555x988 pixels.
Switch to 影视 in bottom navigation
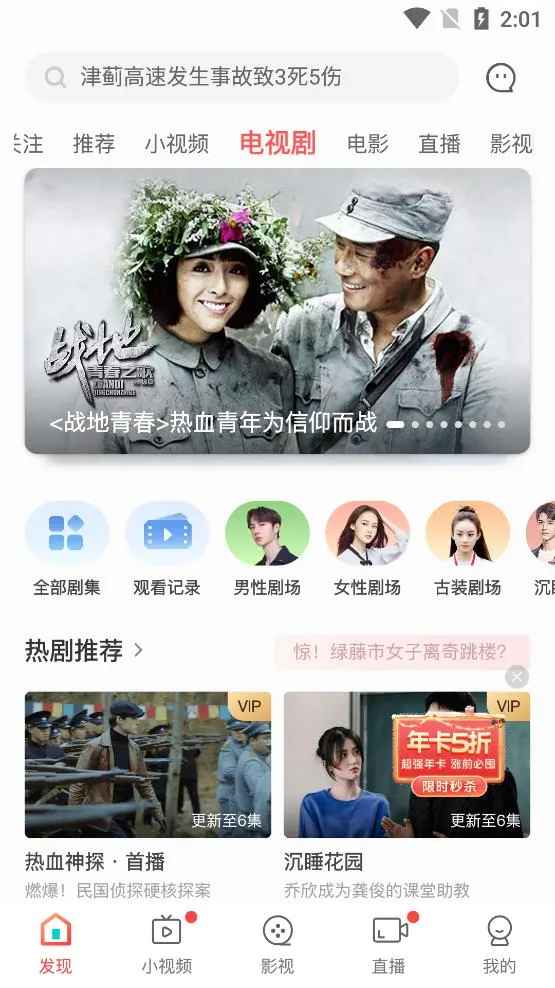[277, 944]
